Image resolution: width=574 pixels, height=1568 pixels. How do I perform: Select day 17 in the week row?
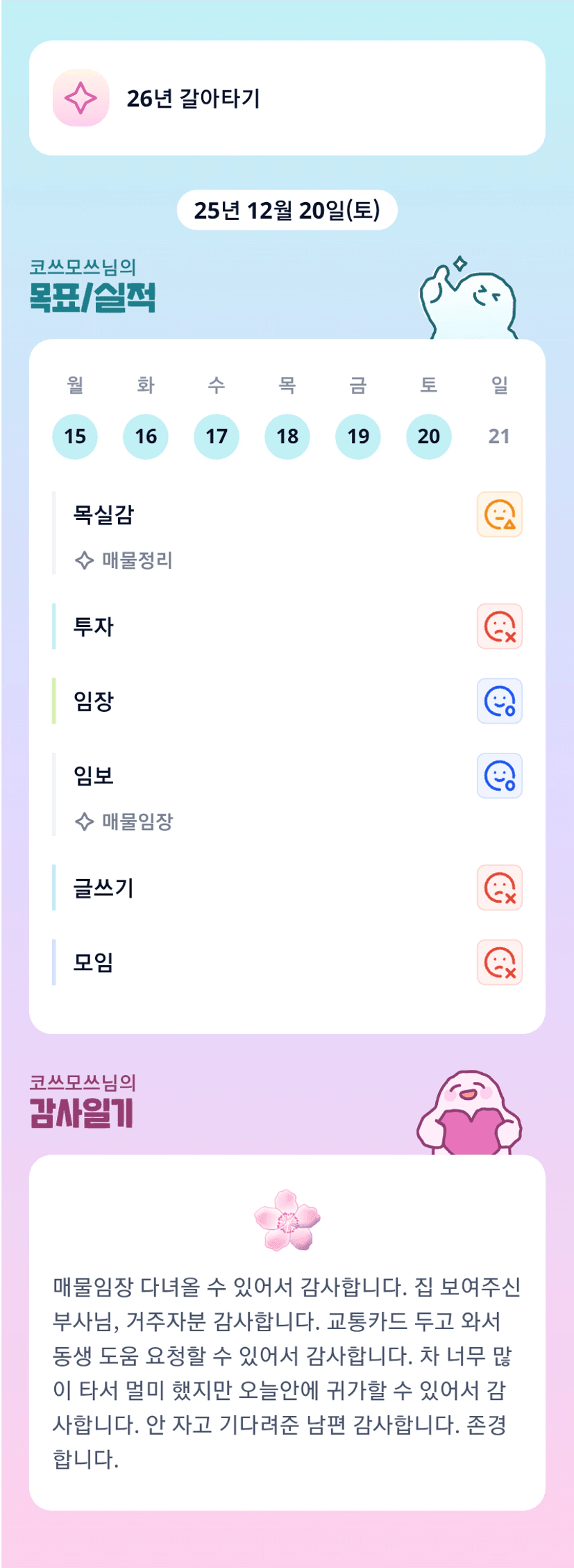pyautogui.click(x=217, y=436)
